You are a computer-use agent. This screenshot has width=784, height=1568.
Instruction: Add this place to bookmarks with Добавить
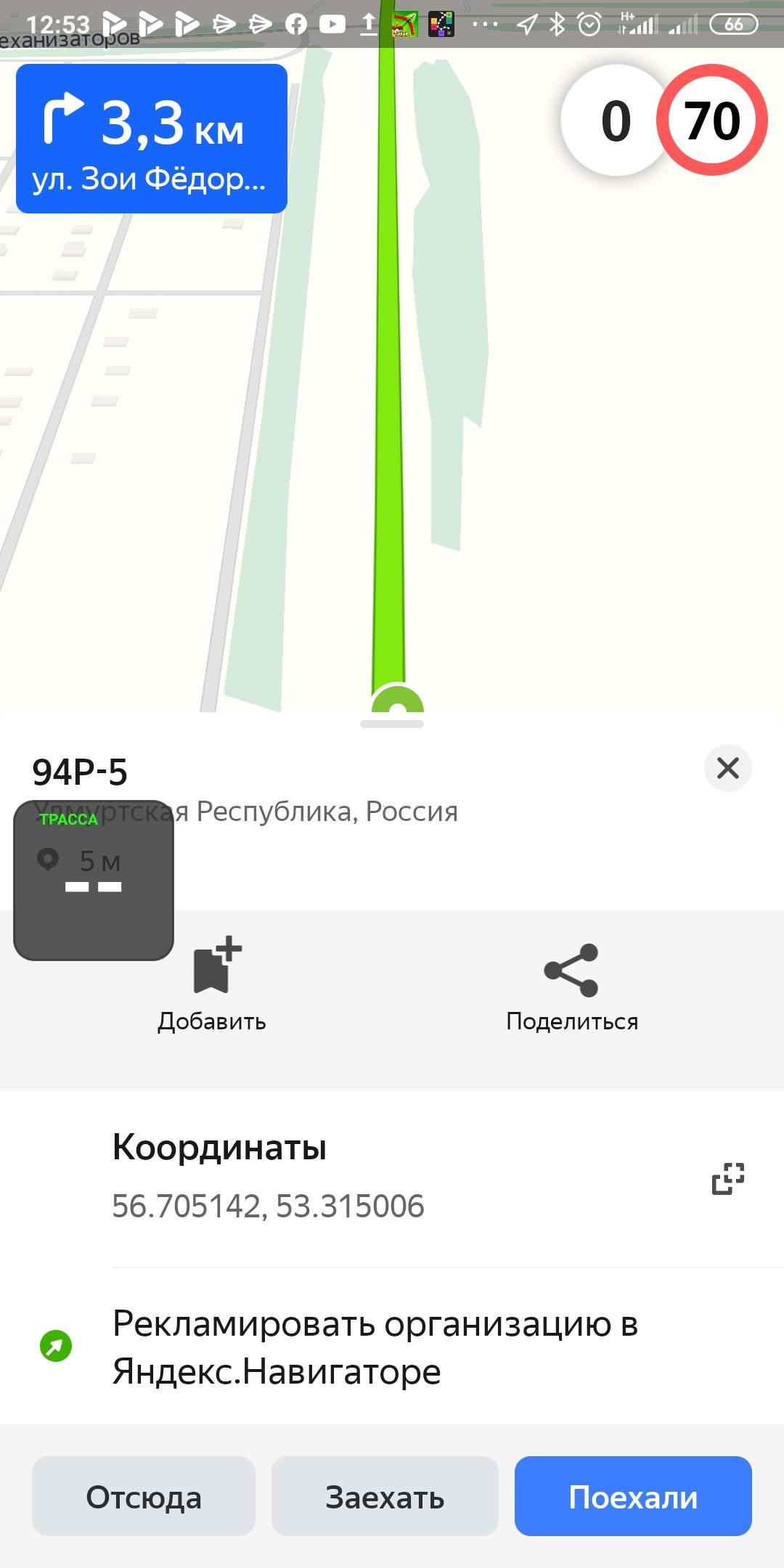pos(212,984)
